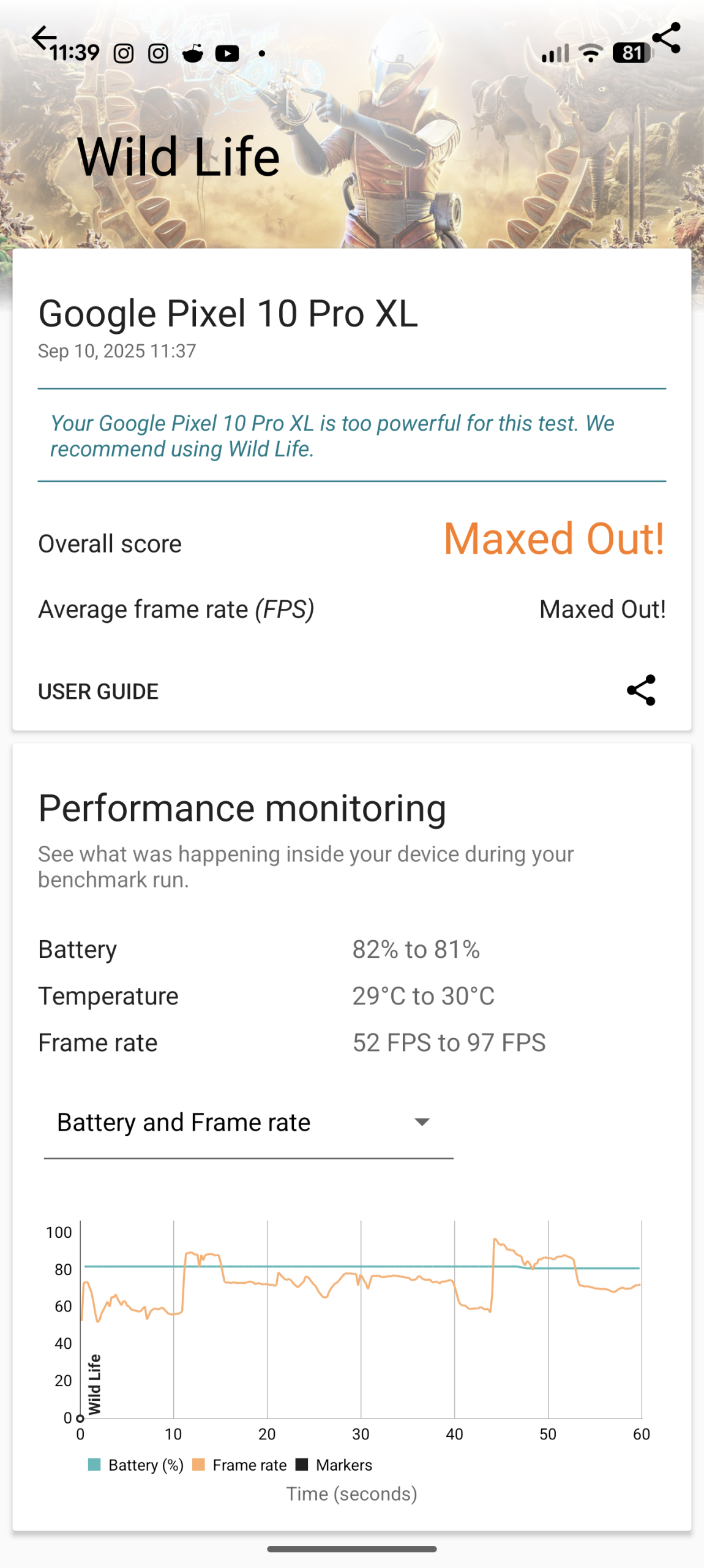
Task: Tap the battery icon showing 81
Action: pyautogui.click(x=631, y=54)
